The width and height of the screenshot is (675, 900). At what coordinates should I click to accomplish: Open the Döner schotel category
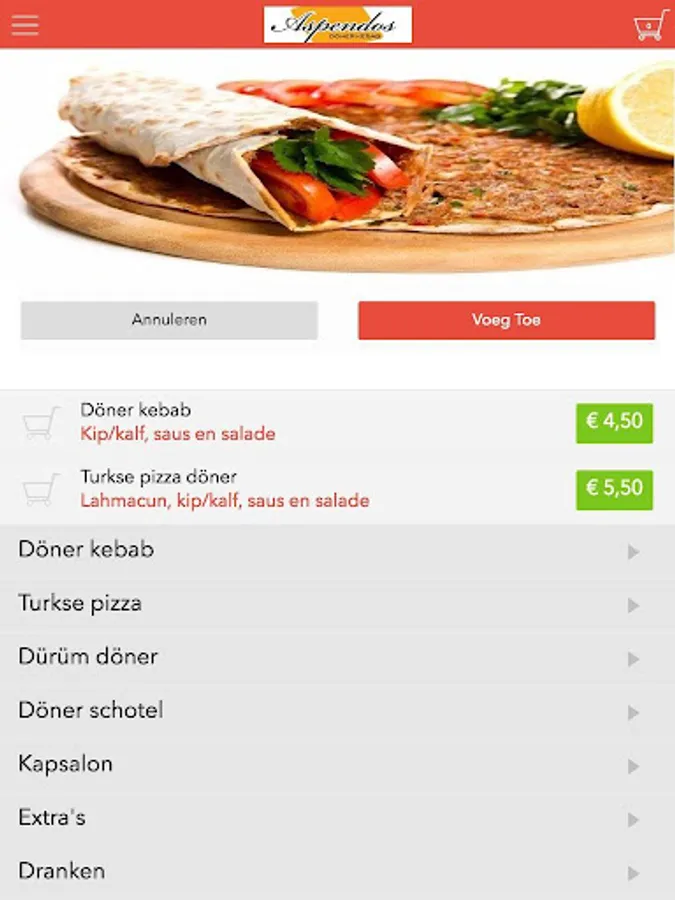tap(337, 711)
